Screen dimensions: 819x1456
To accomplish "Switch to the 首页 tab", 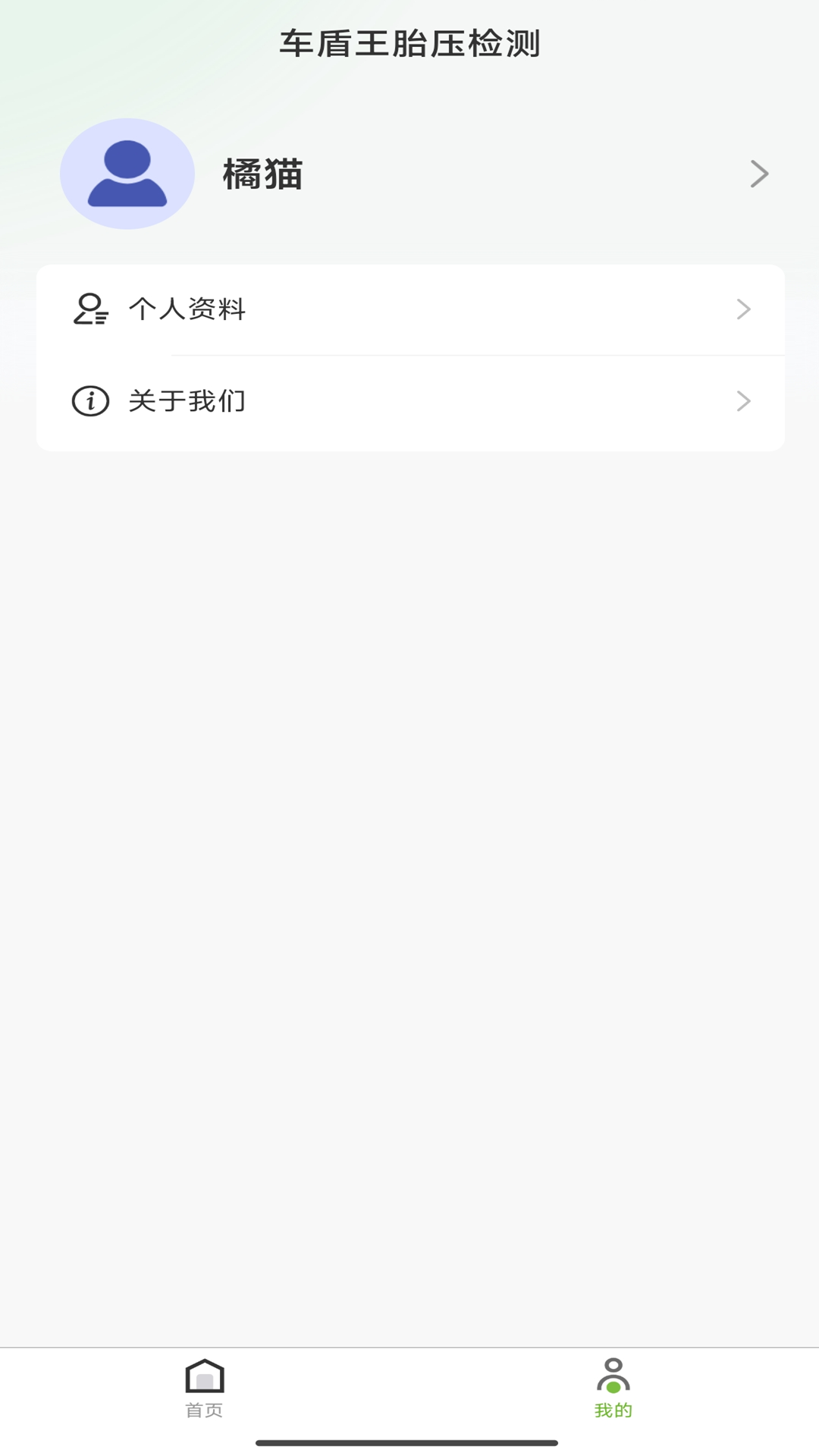I will click(205, 1388).
